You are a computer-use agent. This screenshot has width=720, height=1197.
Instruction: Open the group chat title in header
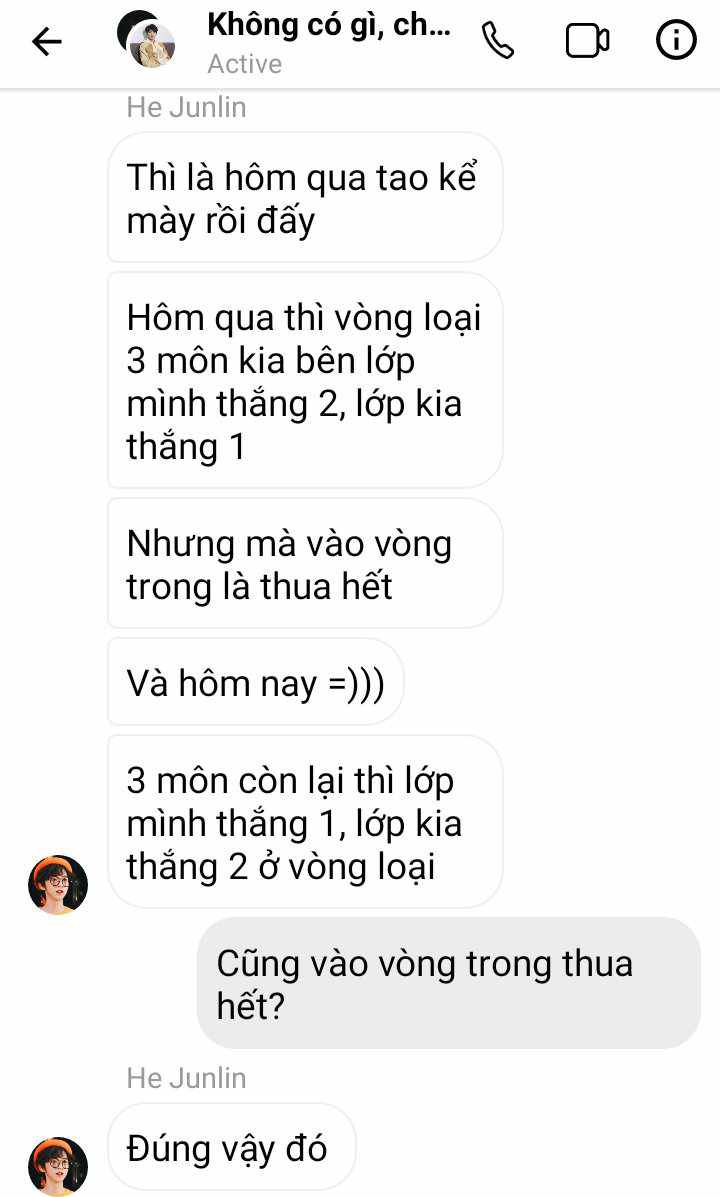(x=329, y=25)
